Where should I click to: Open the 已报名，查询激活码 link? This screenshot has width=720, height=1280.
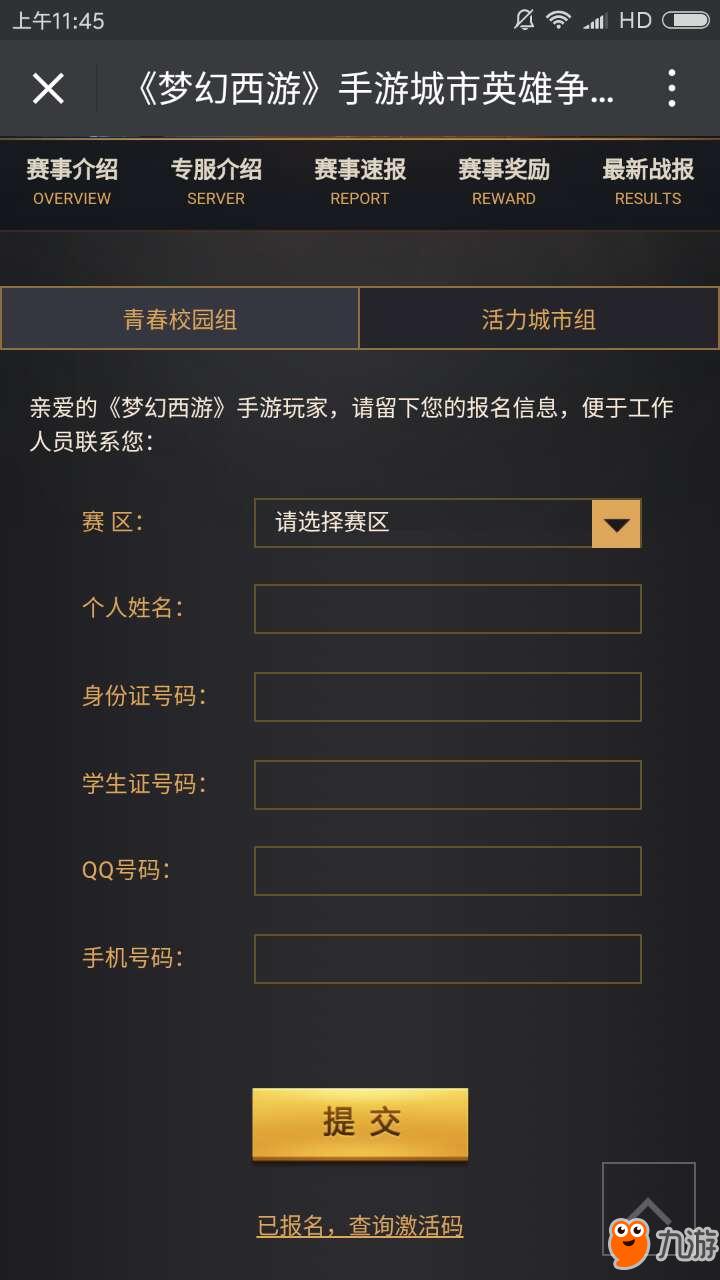360,1226
